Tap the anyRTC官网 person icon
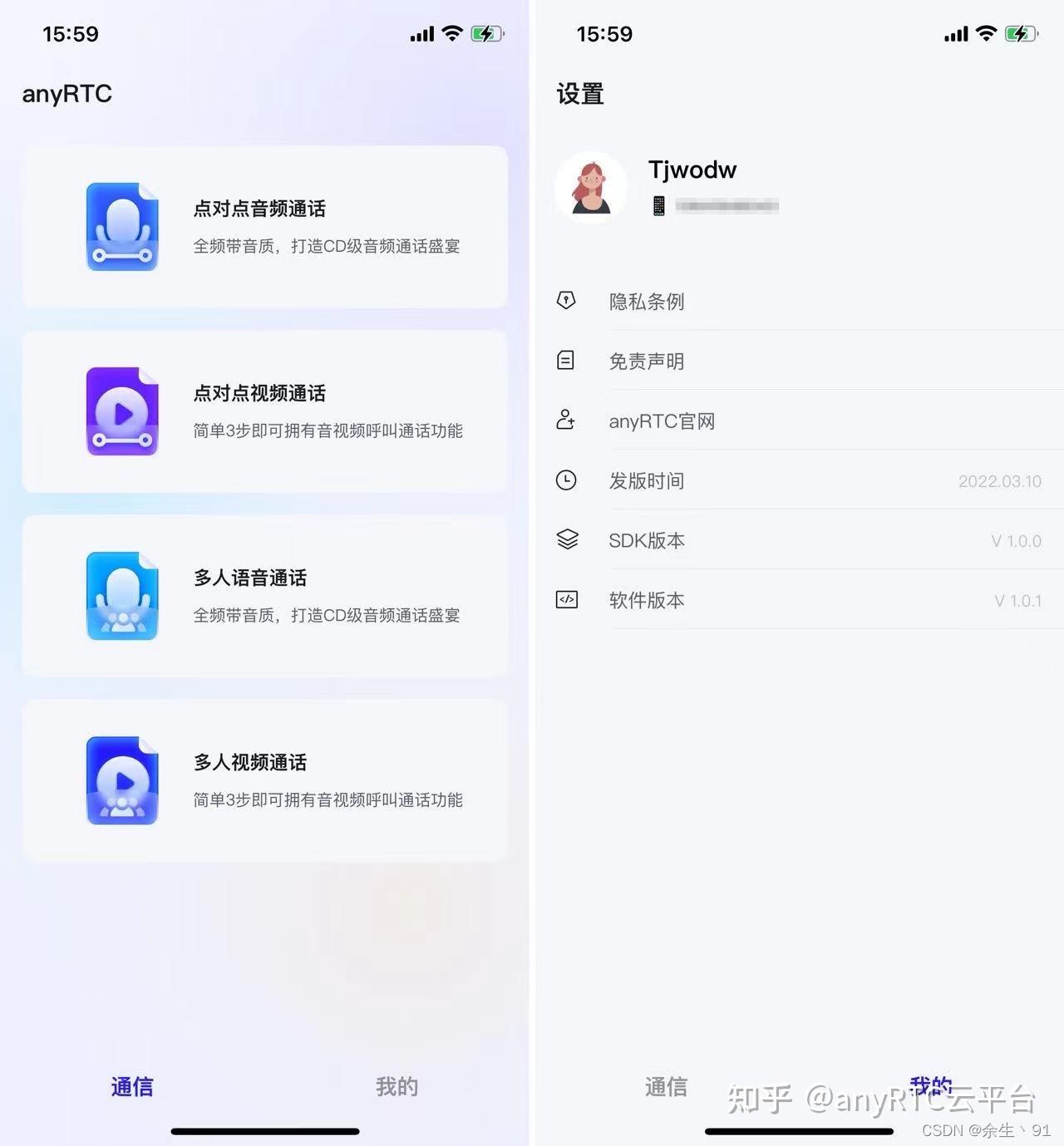Image resolution: width=1064 pixels, height=1146 pixels. [566, 421]
